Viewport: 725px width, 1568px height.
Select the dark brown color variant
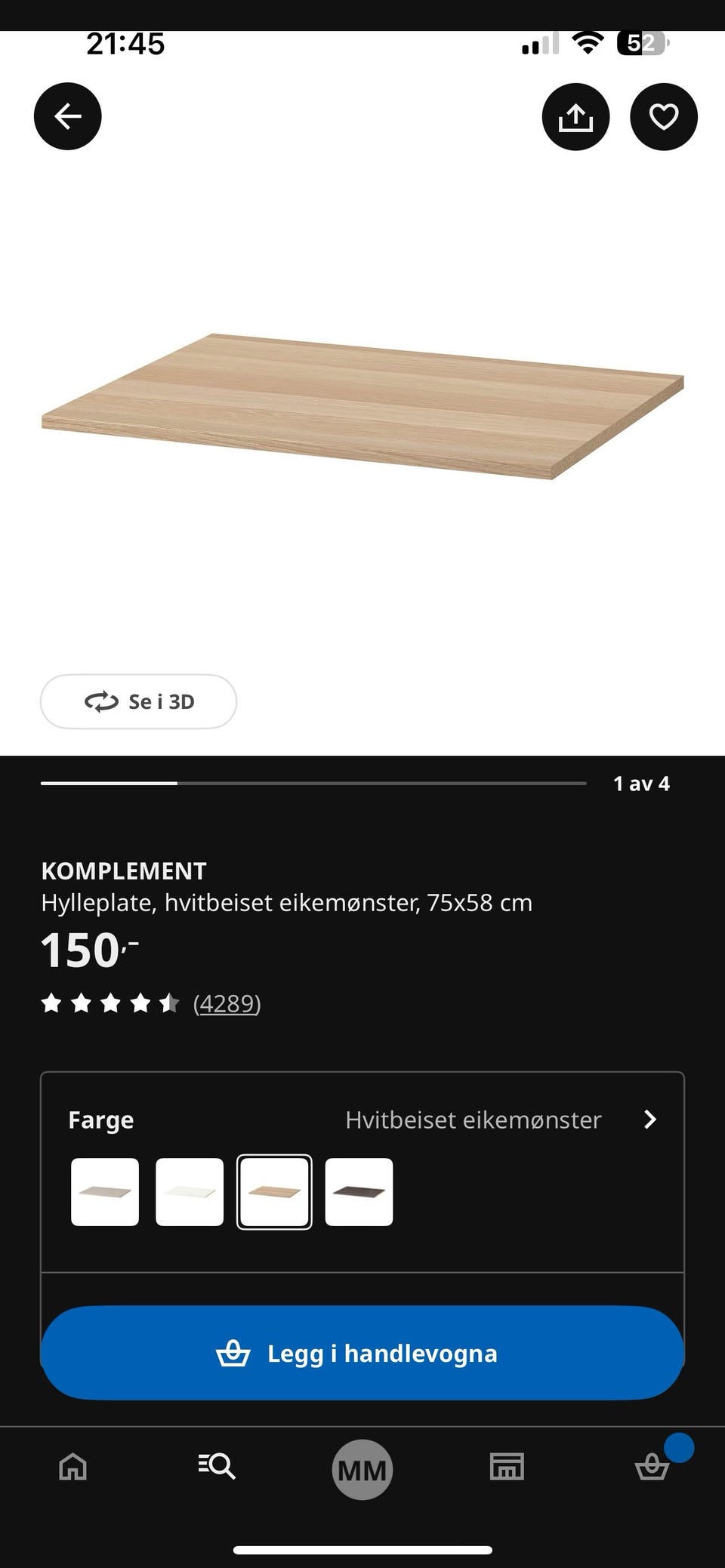(x=359, y=1191)
